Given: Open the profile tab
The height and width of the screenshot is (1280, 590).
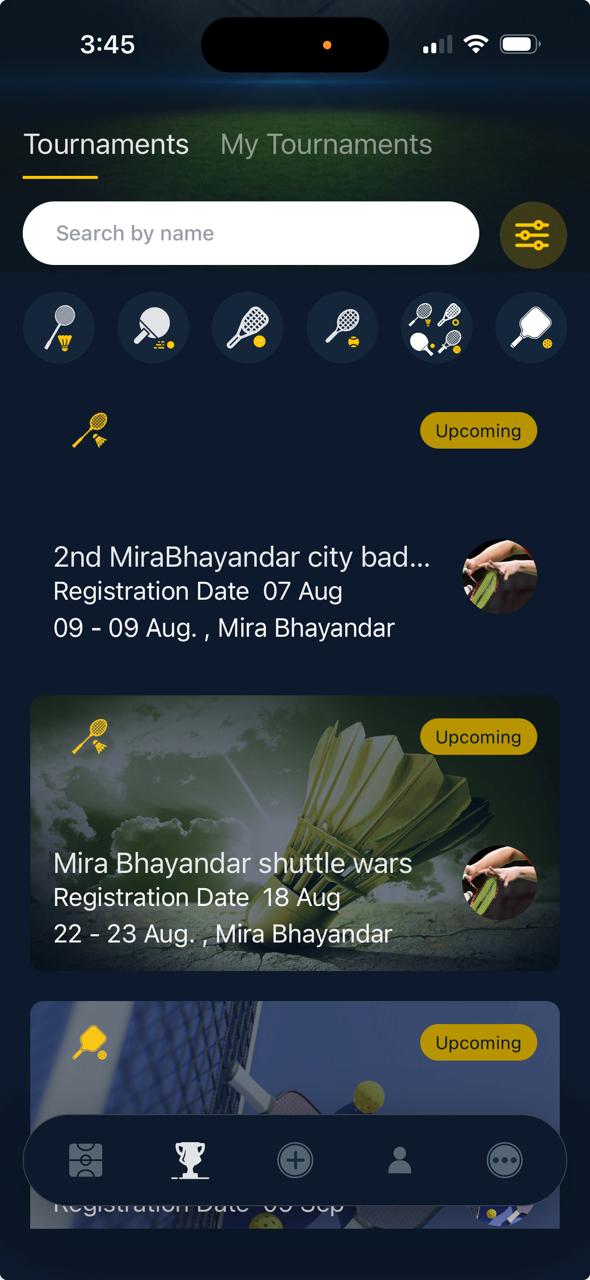Looking at the screenshot, I should click(400, 1160).
